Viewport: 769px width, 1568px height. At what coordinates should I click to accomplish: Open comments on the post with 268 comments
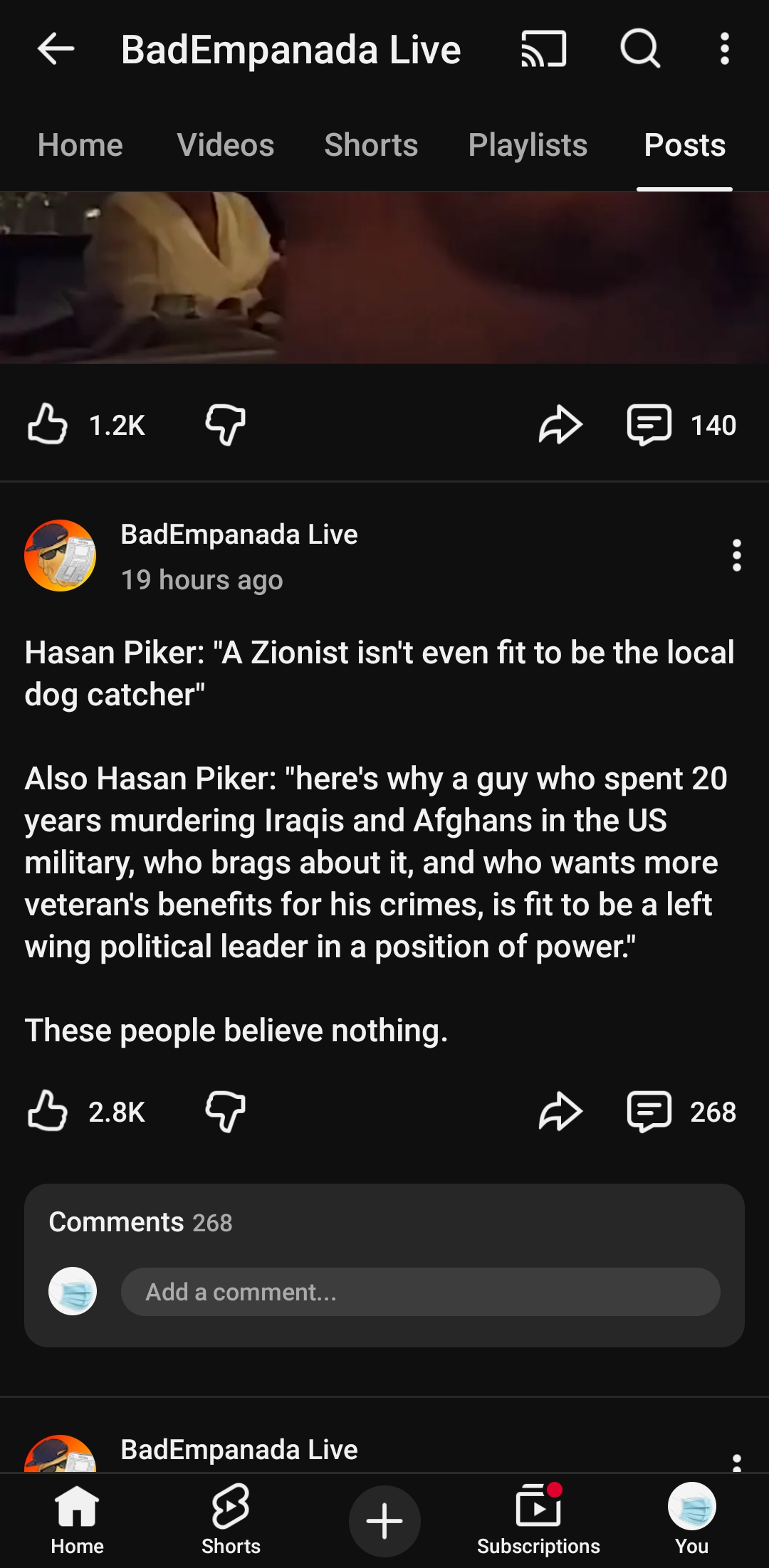click(649, 1111)
